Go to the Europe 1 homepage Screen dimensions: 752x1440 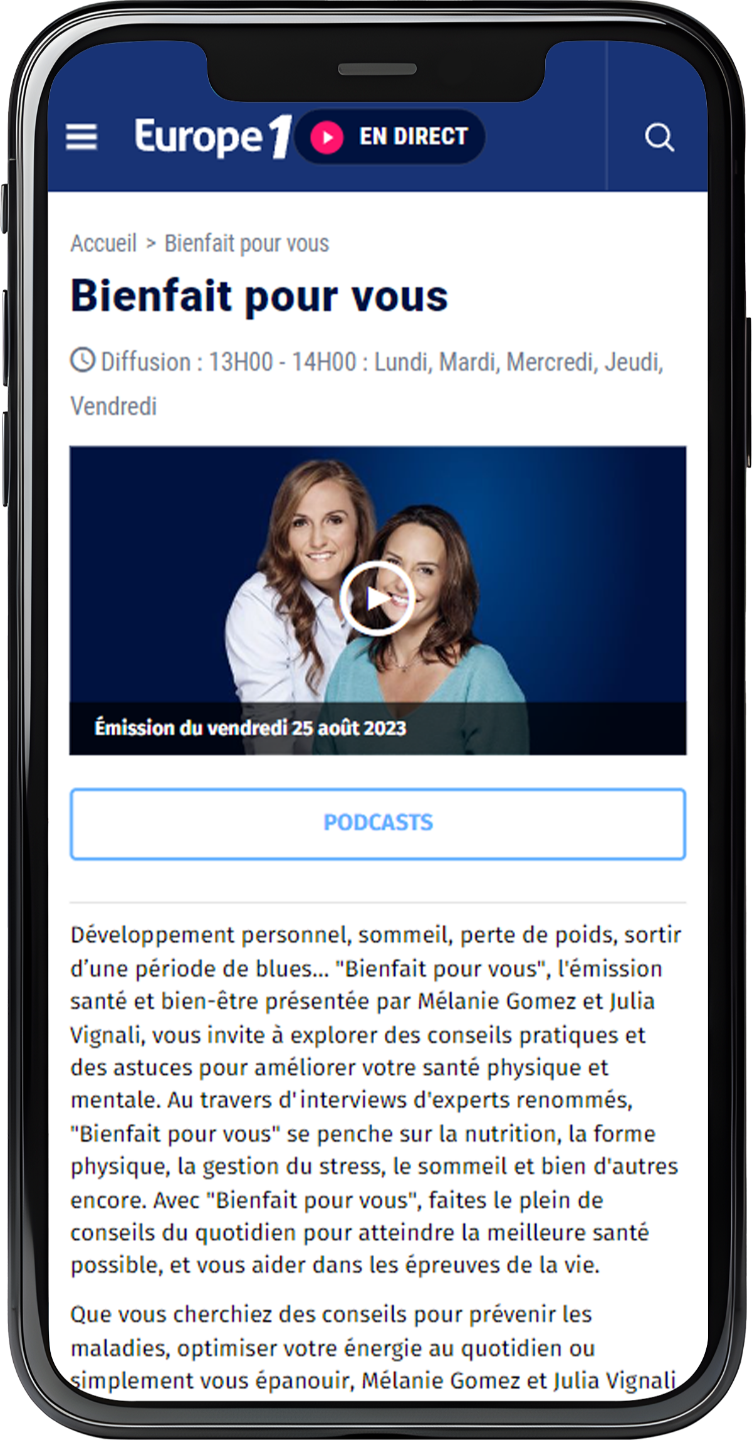212,137
